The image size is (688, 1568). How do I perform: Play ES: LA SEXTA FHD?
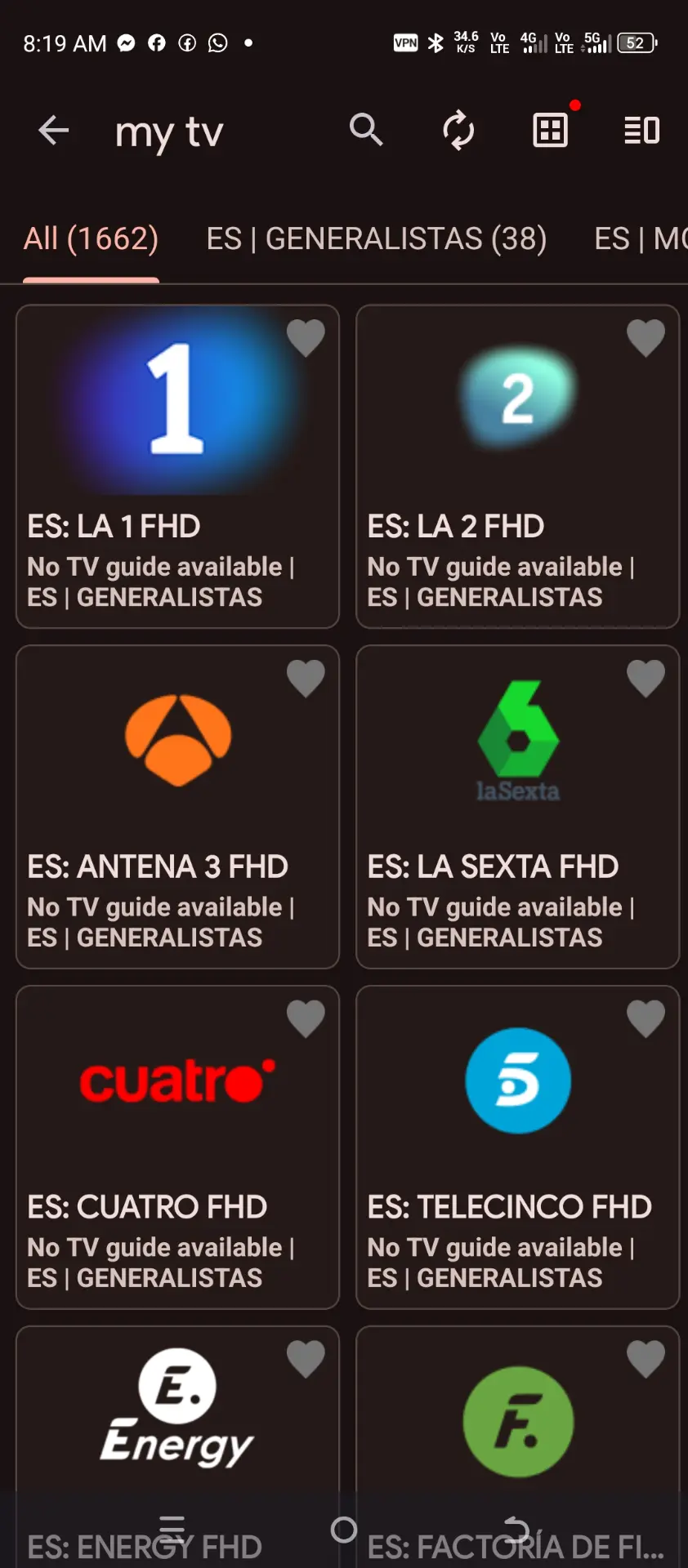pyautogui.click(x=517, y=807)
